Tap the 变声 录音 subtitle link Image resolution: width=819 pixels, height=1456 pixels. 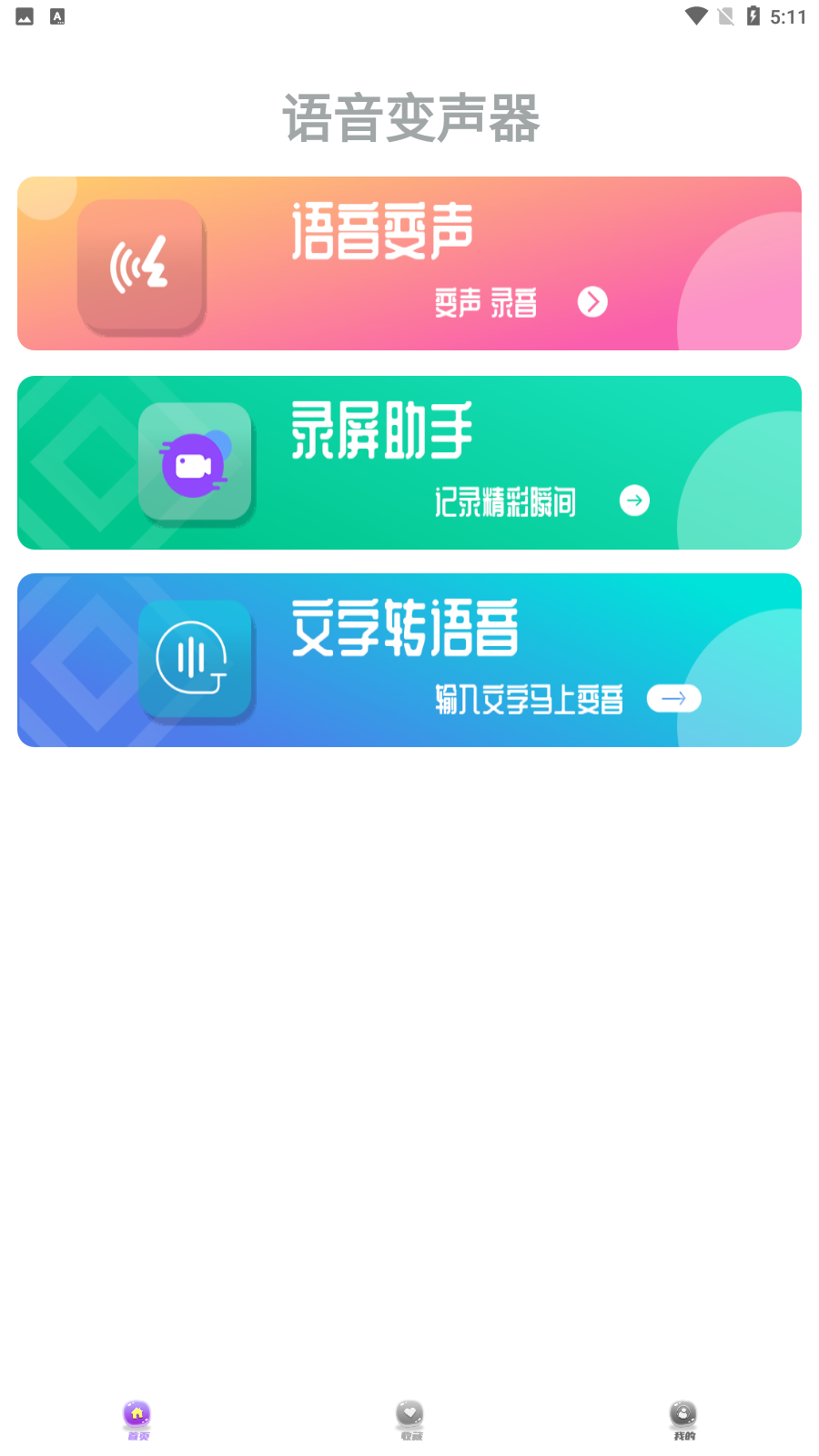pyautogui.click(x=487, y=303)
